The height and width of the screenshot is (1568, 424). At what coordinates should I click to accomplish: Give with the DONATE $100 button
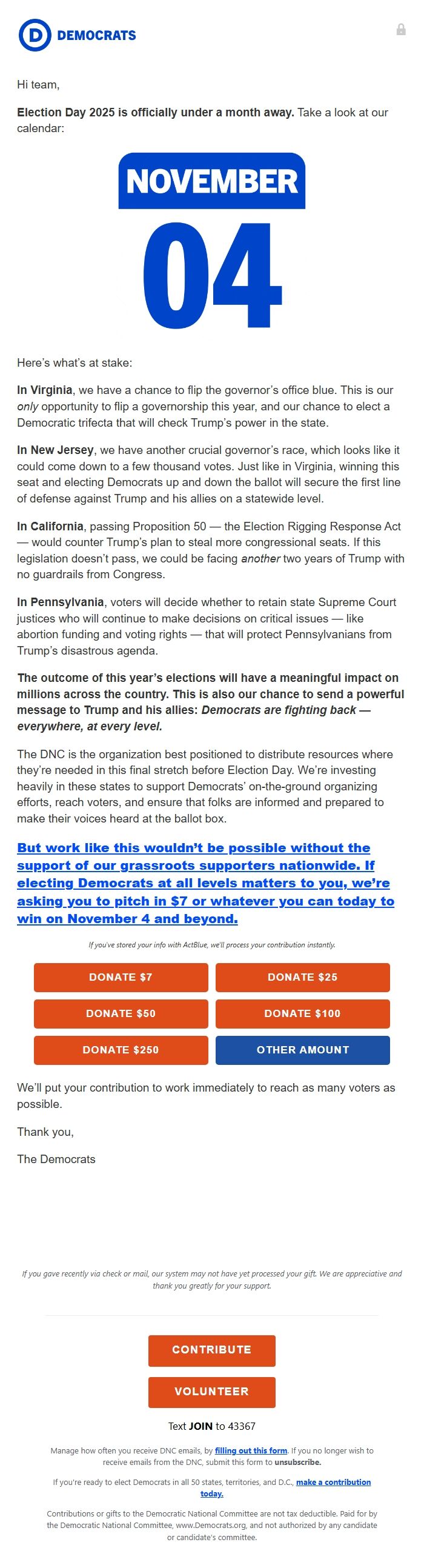tap(302, 1013)
